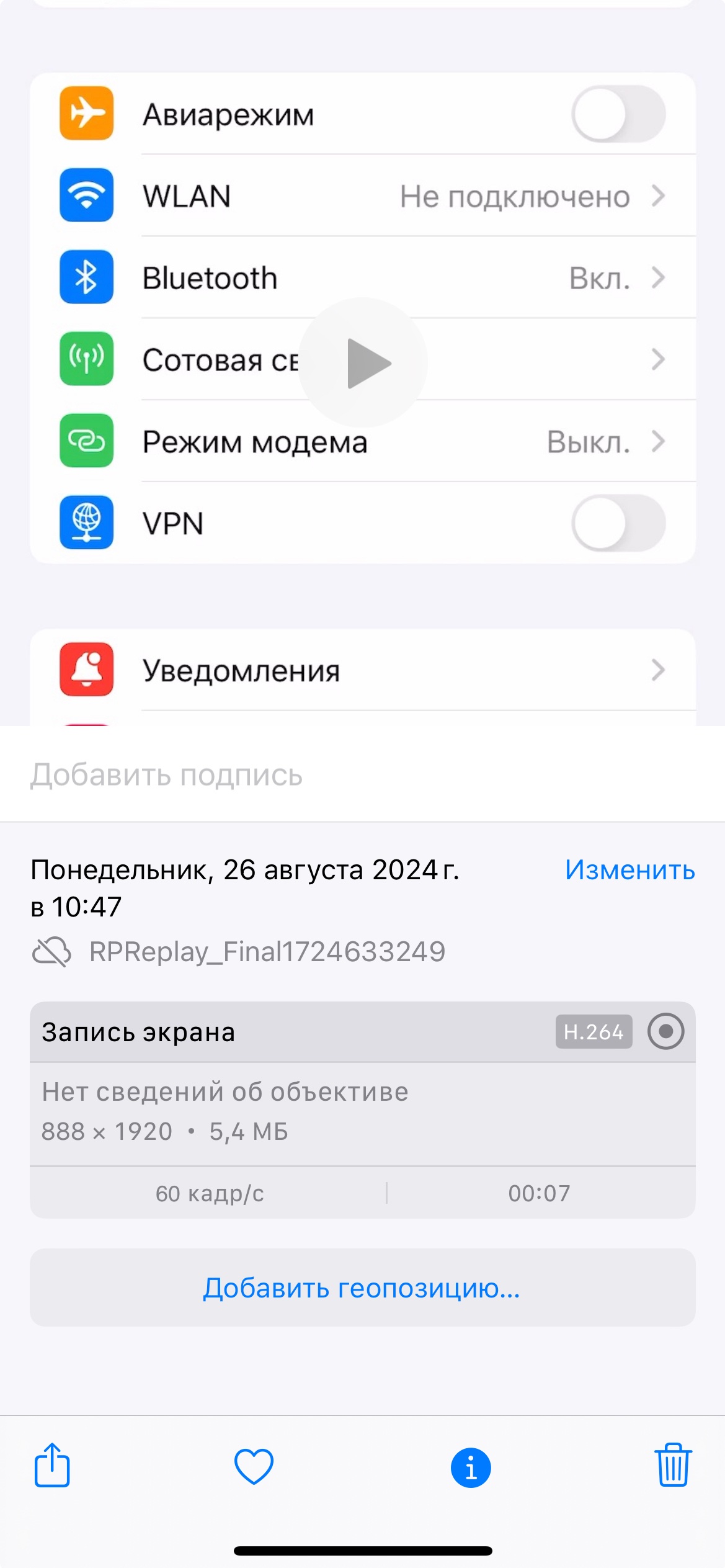This screenshot has width=725, height=1568.
Task: Mark the video as favorite
Action: point(254,1466)
